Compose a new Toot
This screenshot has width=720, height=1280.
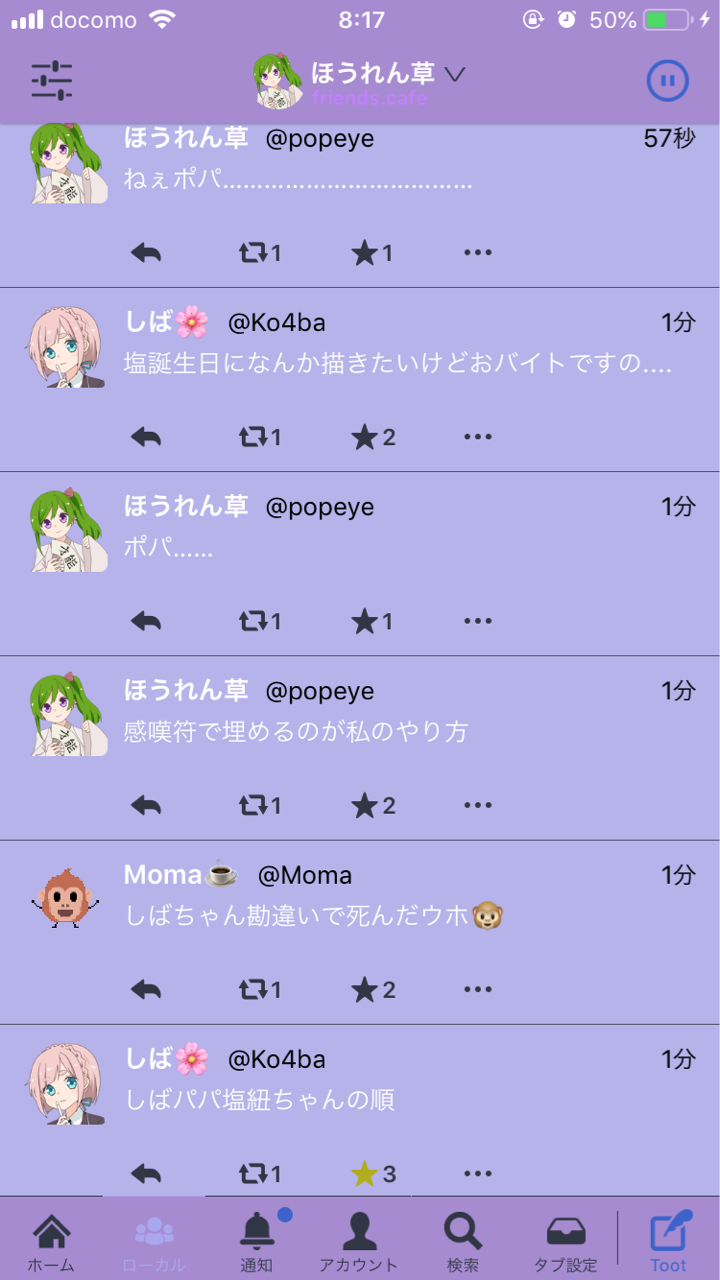[x=669, y=1241]
